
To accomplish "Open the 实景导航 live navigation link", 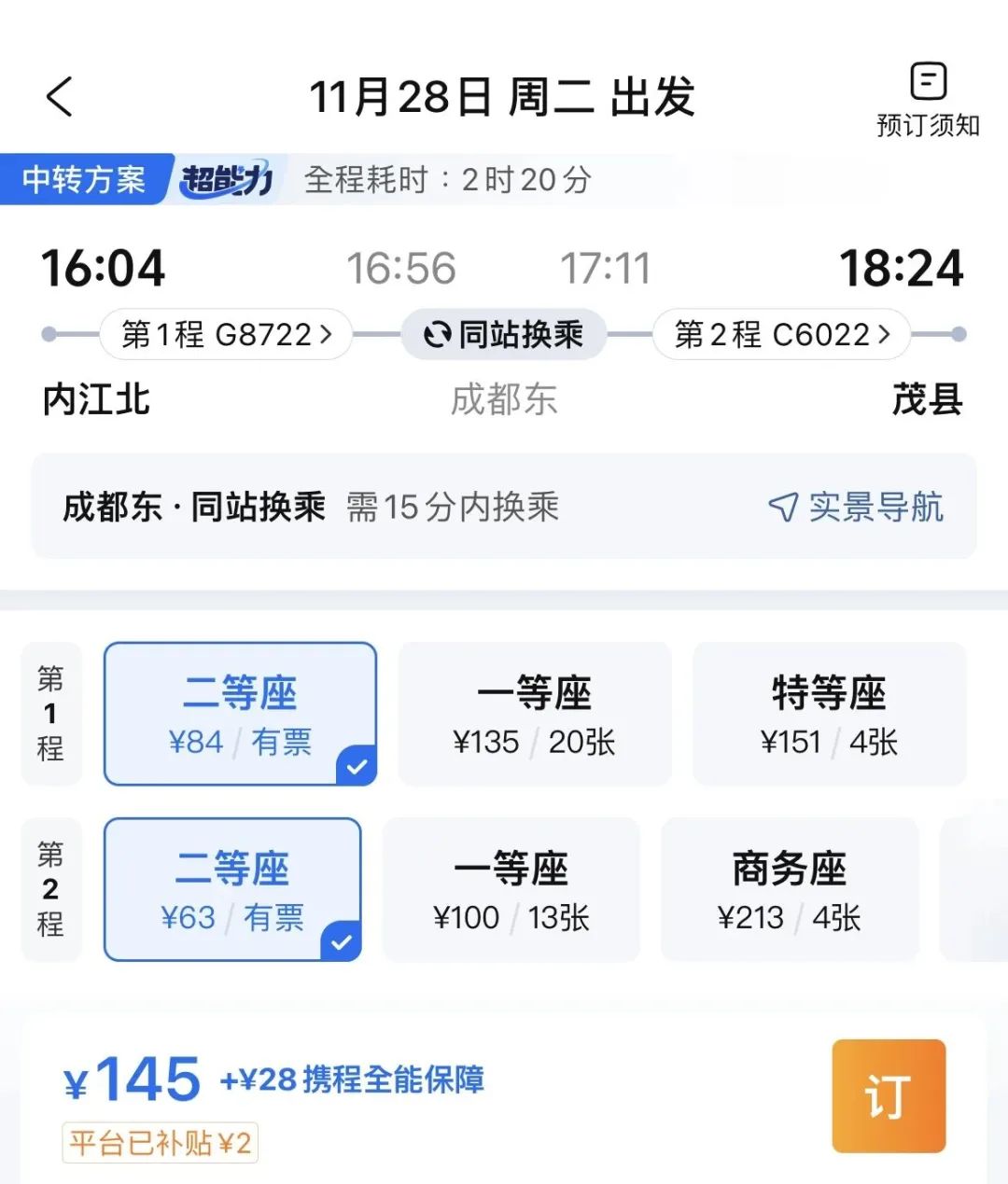I will tap(875, 507).
